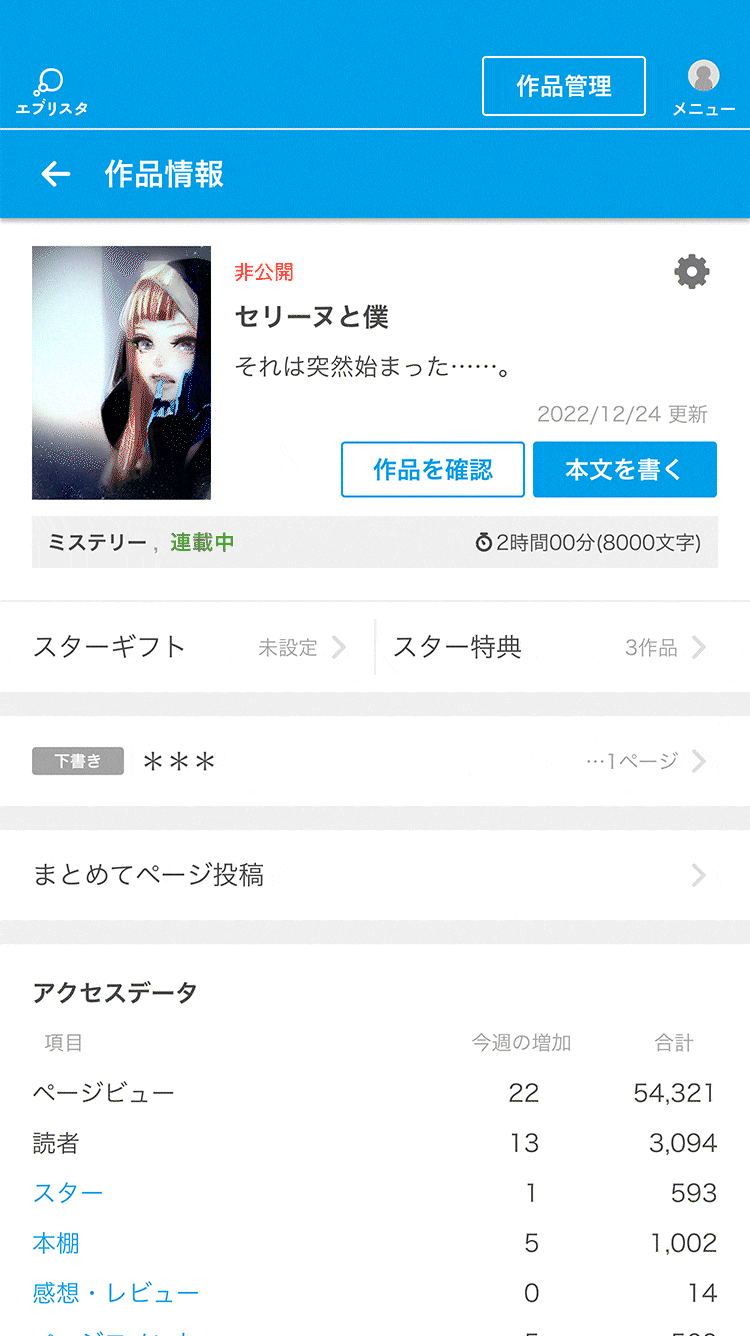
Task: Open the スターギフト setting
Action: pyautogui.click(x=188, y=647)
